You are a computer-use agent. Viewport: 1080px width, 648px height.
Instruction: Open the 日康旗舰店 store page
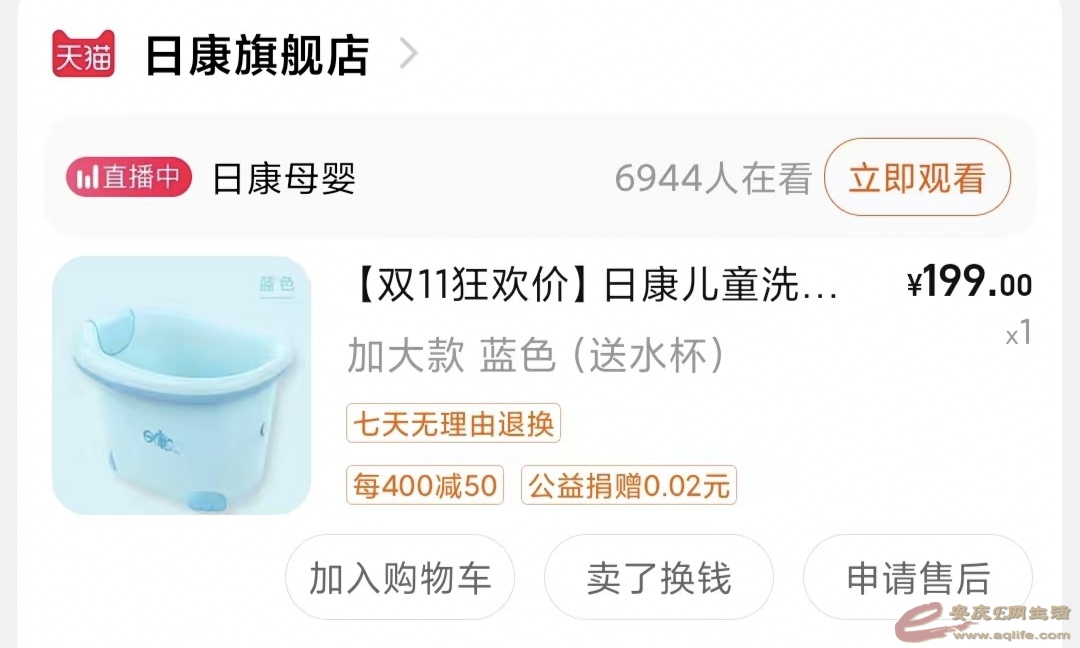click(x=257, y=55)
